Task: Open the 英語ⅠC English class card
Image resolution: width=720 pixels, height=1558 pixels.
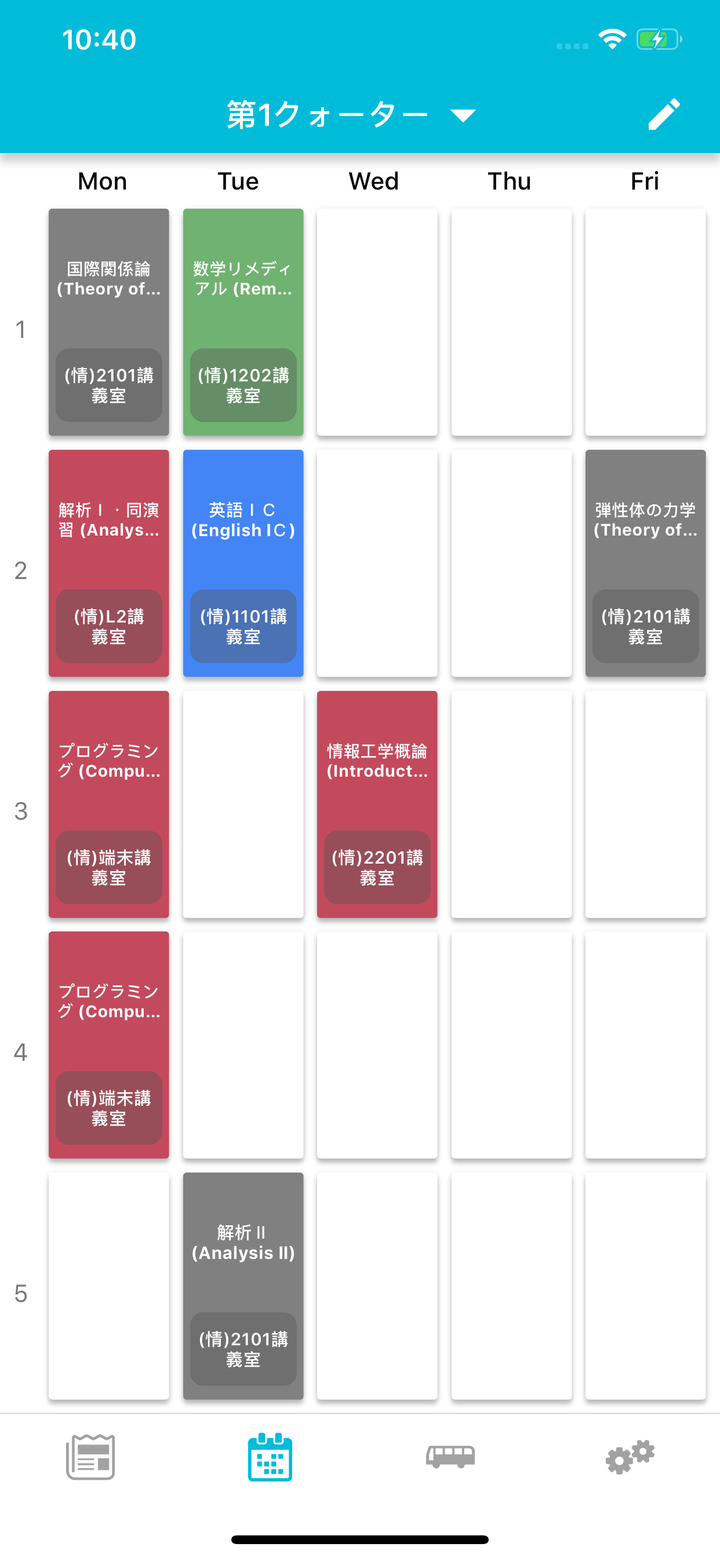Action: click(243, 563)
